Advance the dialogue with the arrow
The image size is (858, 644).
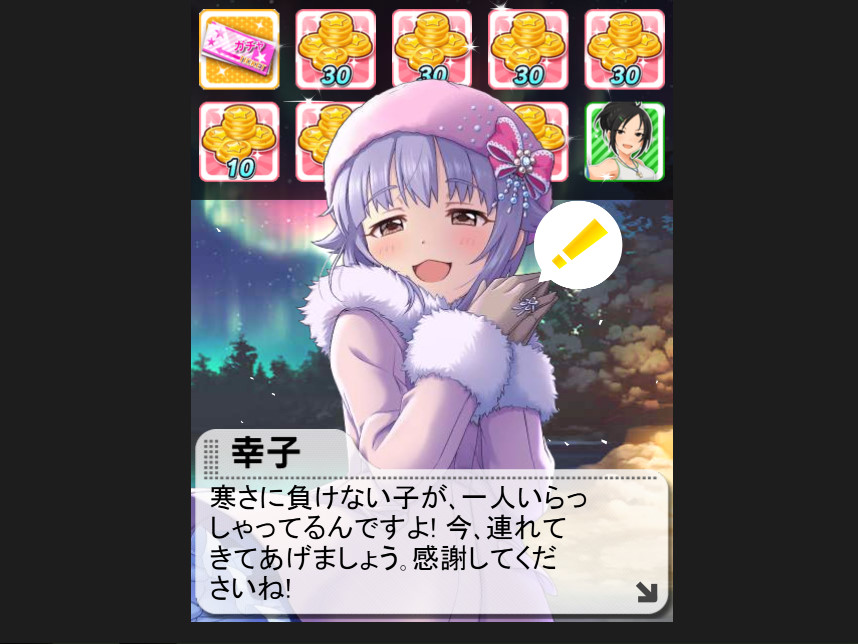click(x=647, y=592)
